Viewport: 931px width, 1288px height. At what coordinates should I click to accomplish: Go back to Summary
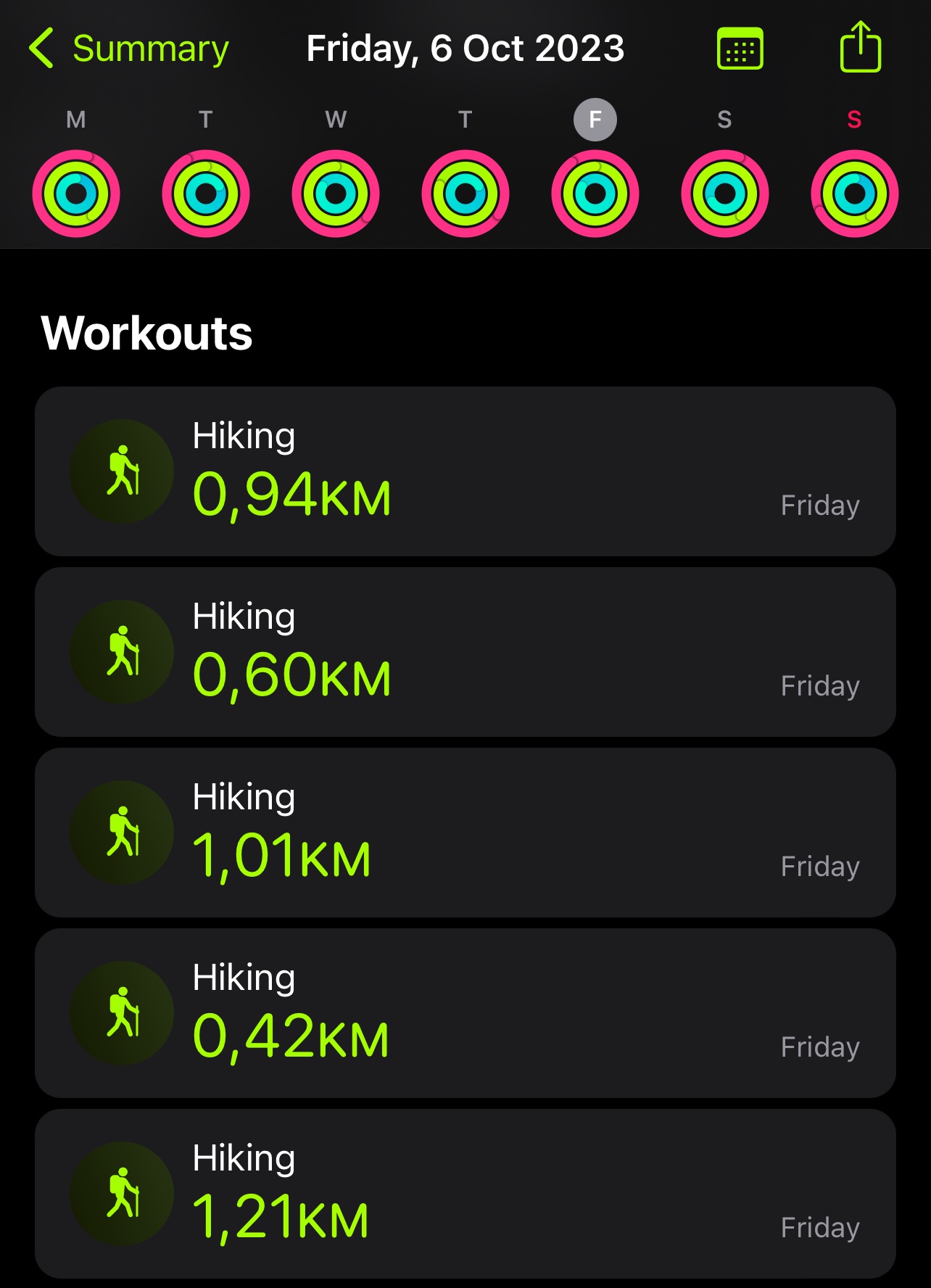coord(129,49)
